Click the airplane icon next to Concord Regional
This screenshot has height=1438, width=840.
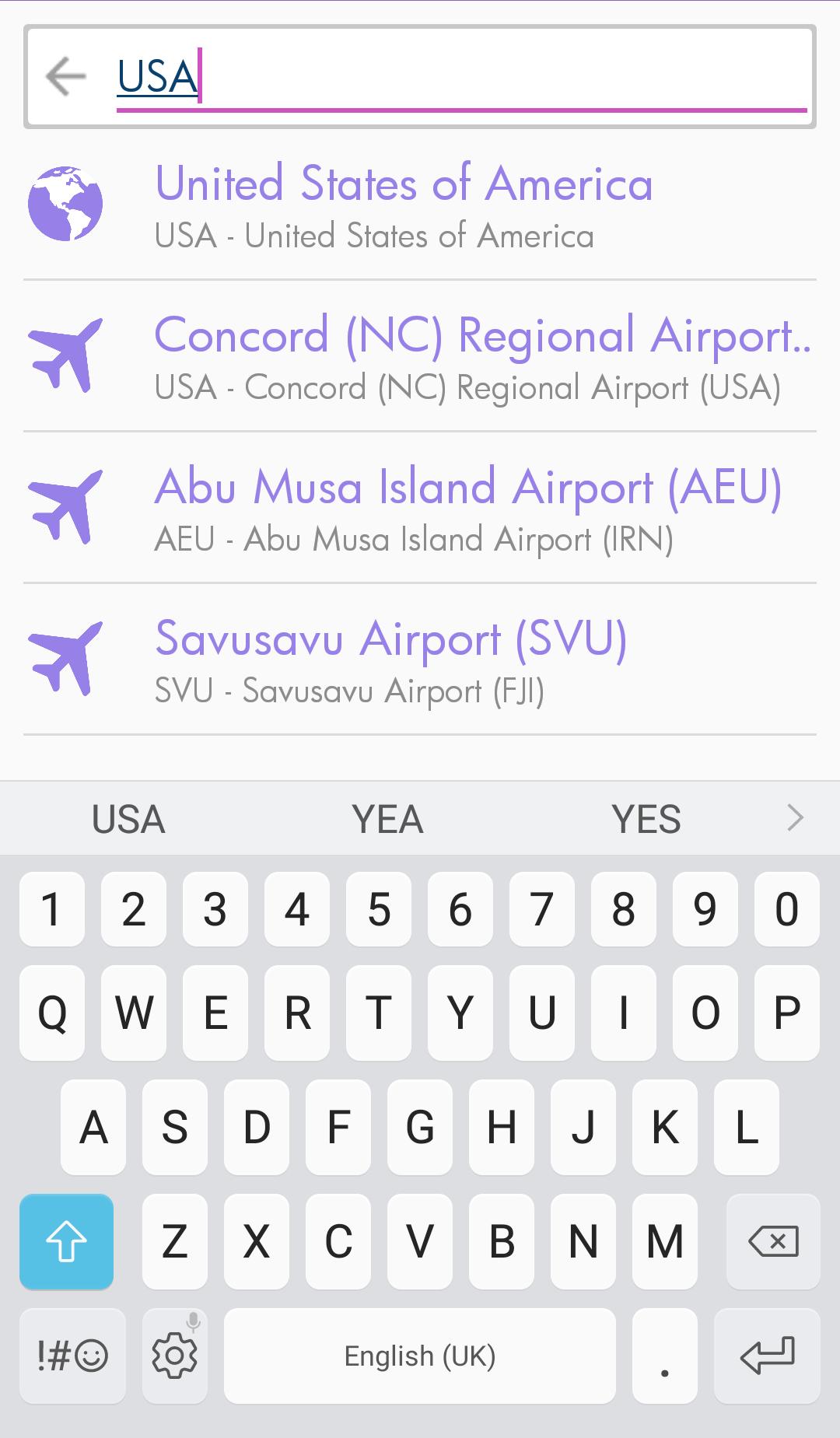pyautogui.click(x=65, y=354)
